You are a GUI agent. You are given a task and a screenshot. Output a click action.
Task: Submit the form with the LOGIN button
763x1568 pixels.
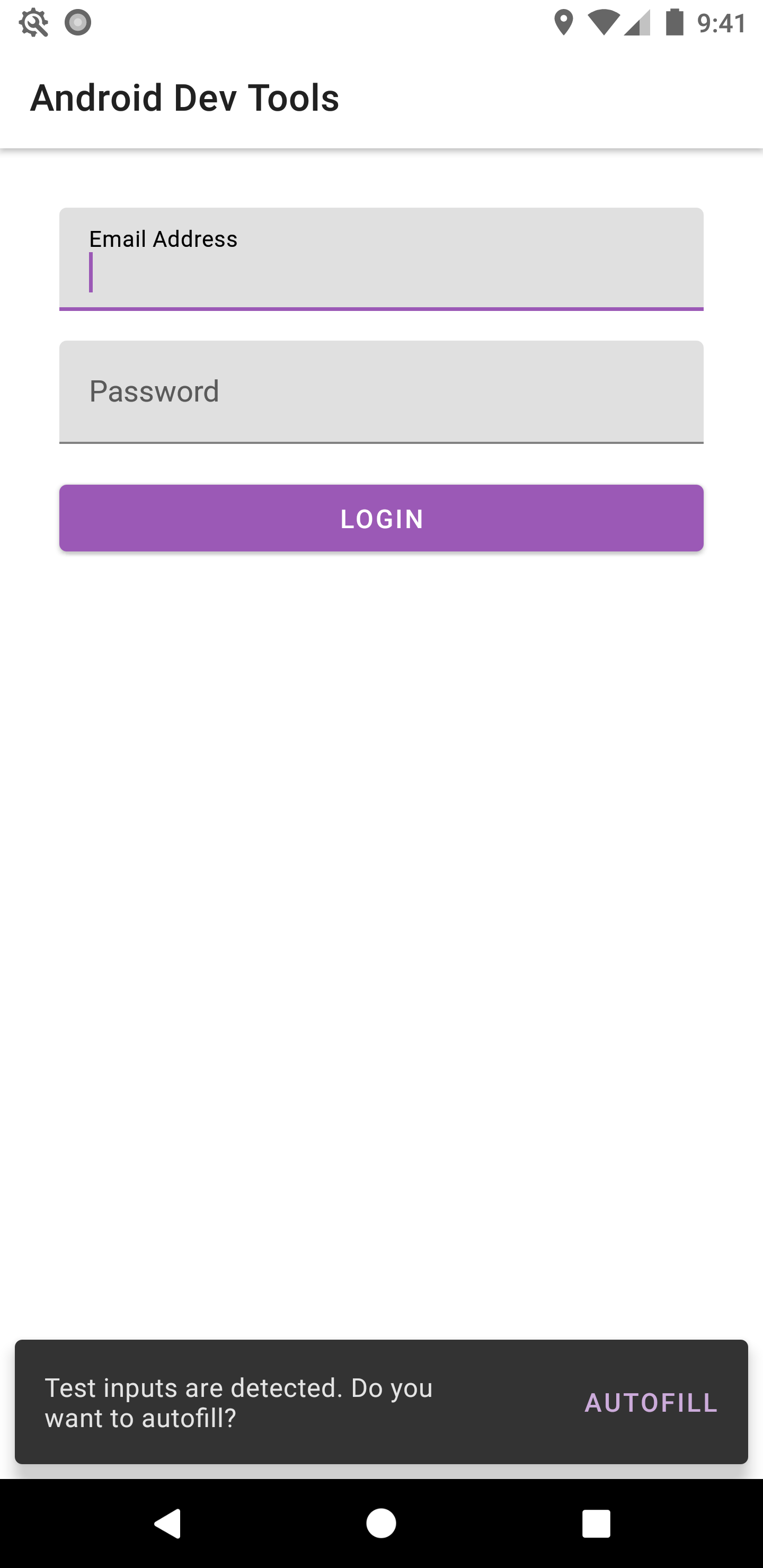(381, 519)
